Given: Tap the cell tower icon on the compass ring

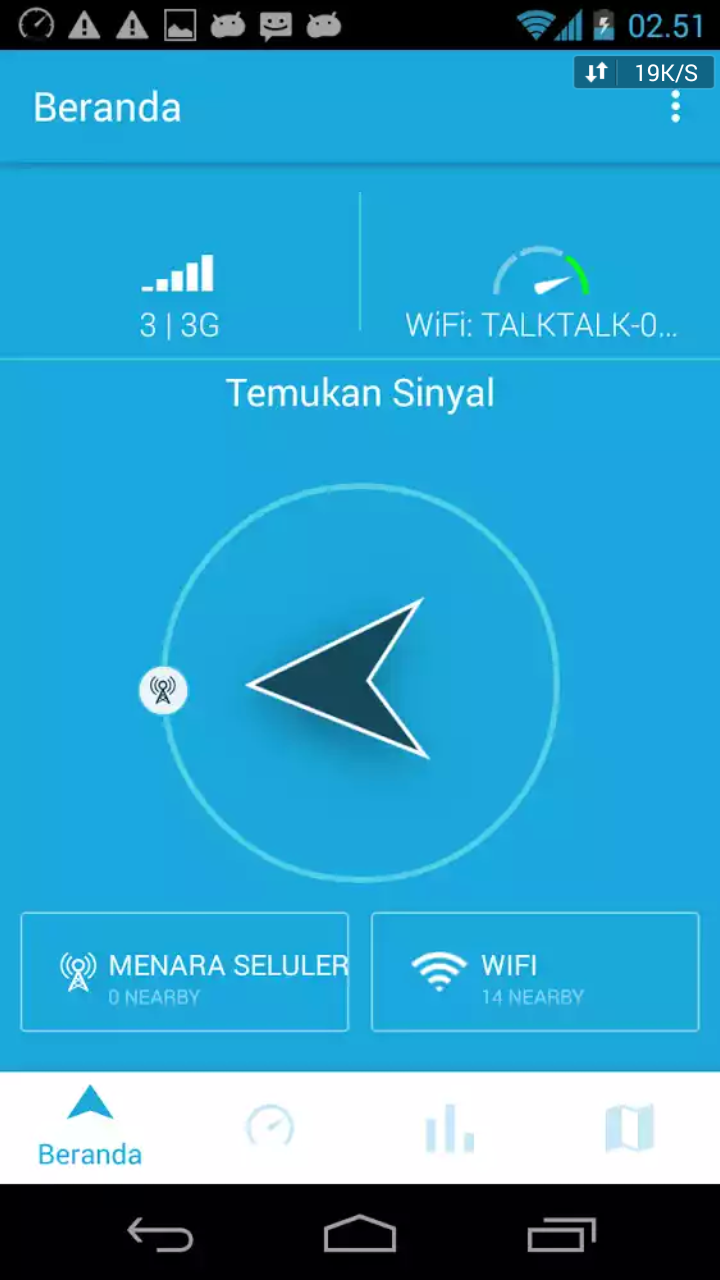Looking at the screenshot, I should 163,690.
